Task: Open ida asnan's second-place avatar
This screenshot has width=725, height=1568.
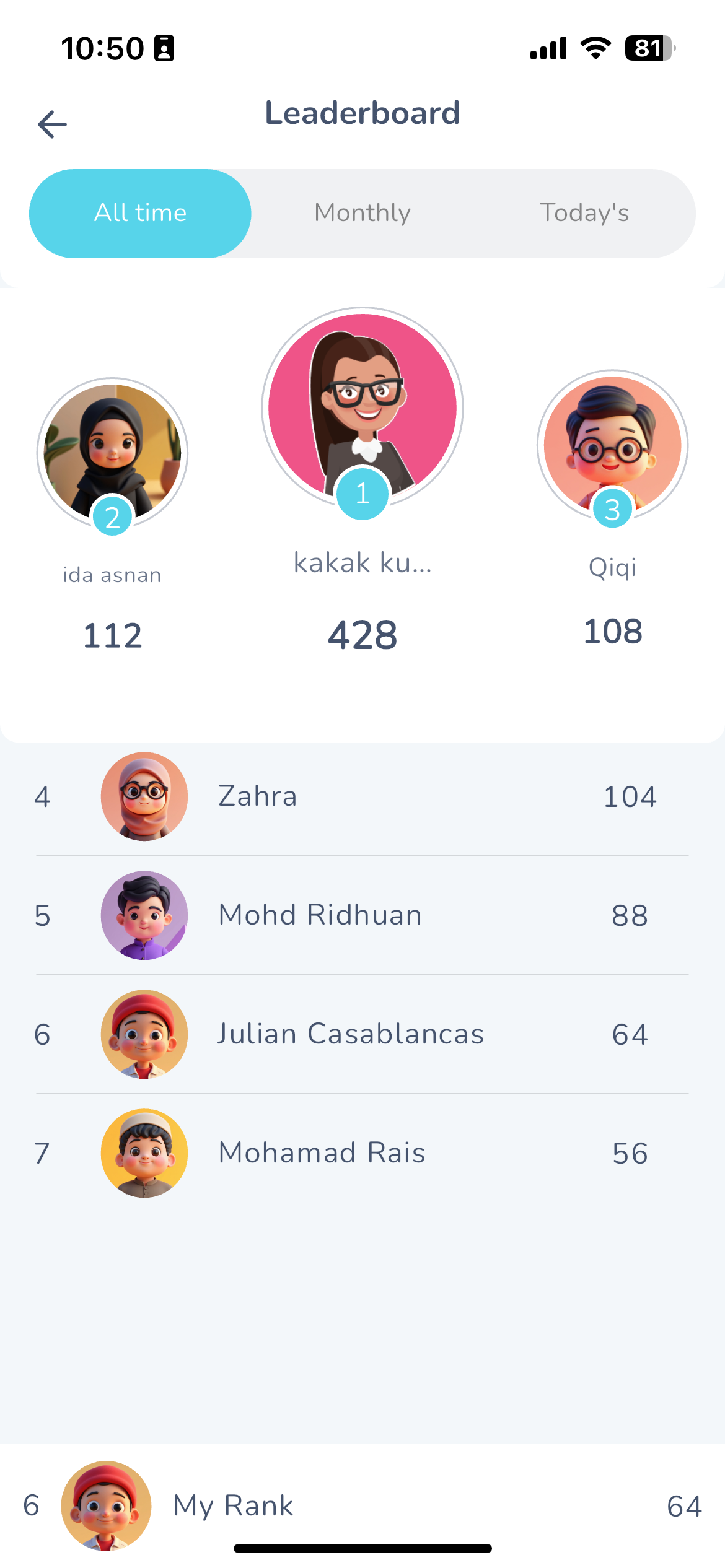Action: [x=112, y=452]
